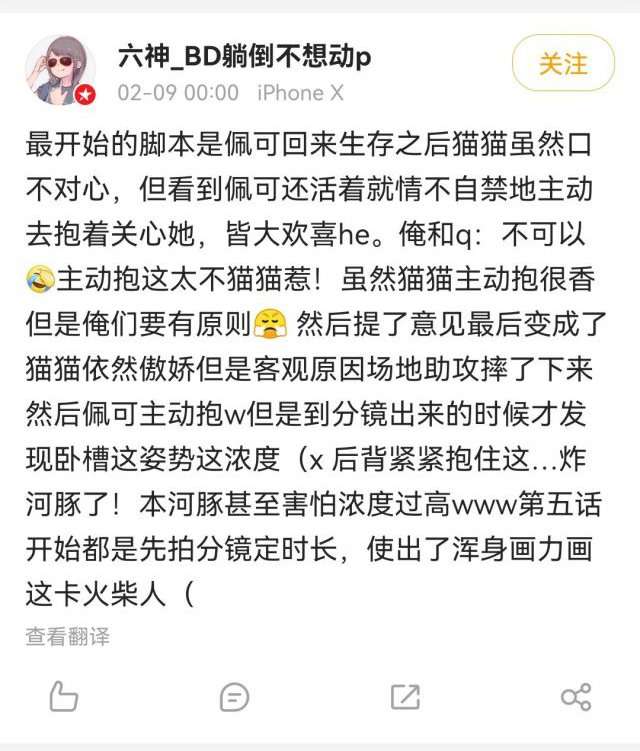Like this post with the thumbs-up icon

pos(63,696)
